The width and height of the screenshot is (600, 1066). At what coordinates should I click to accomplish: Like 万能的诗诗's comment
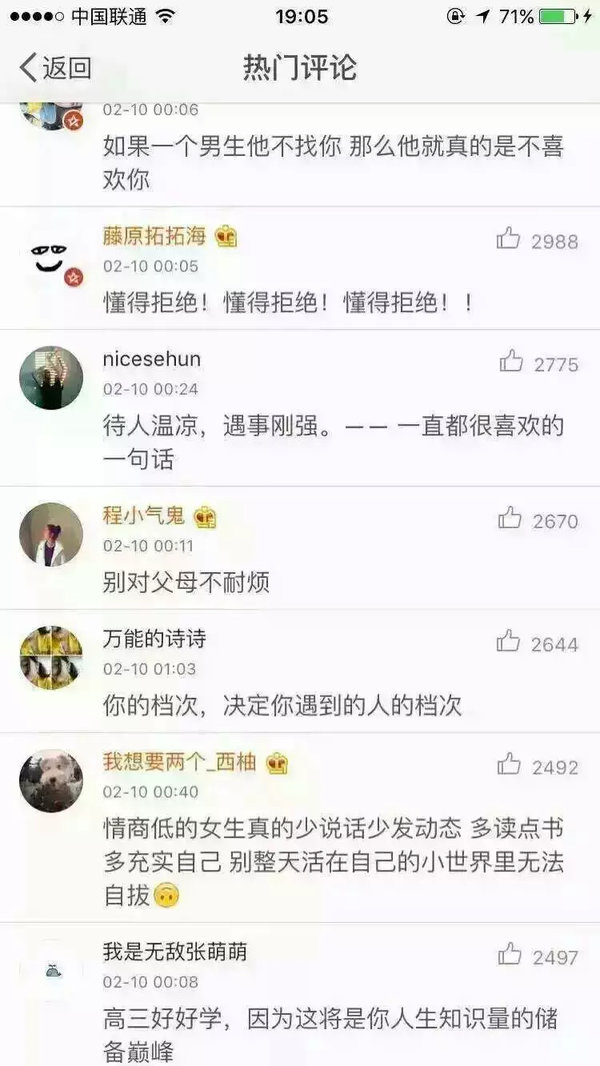click(x=510, y=642)
